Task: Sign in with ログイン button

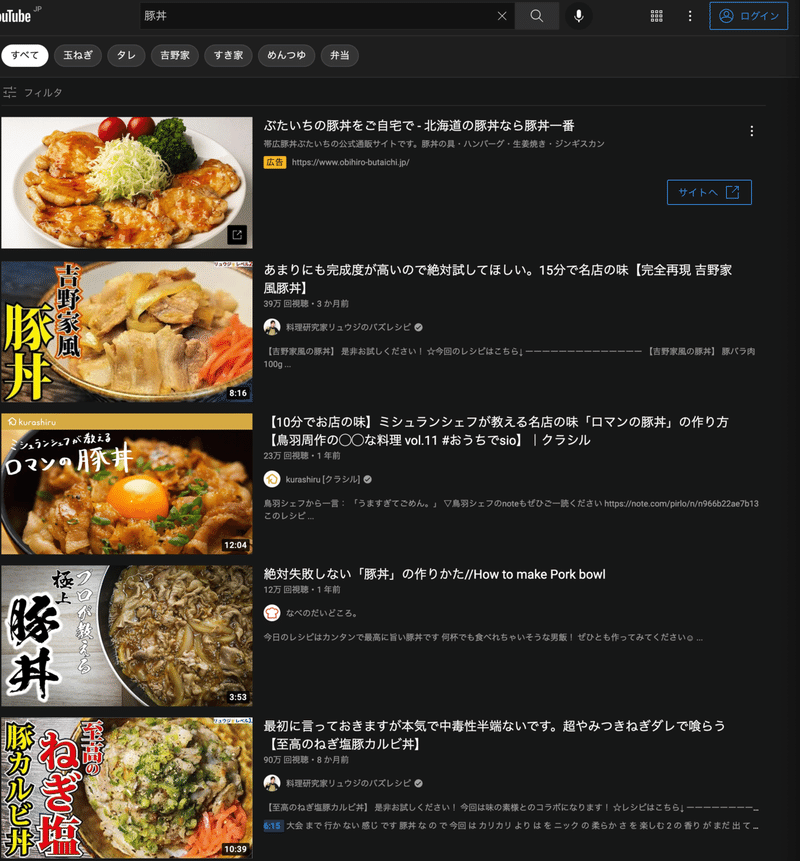Action: click(x=749, y=16)
